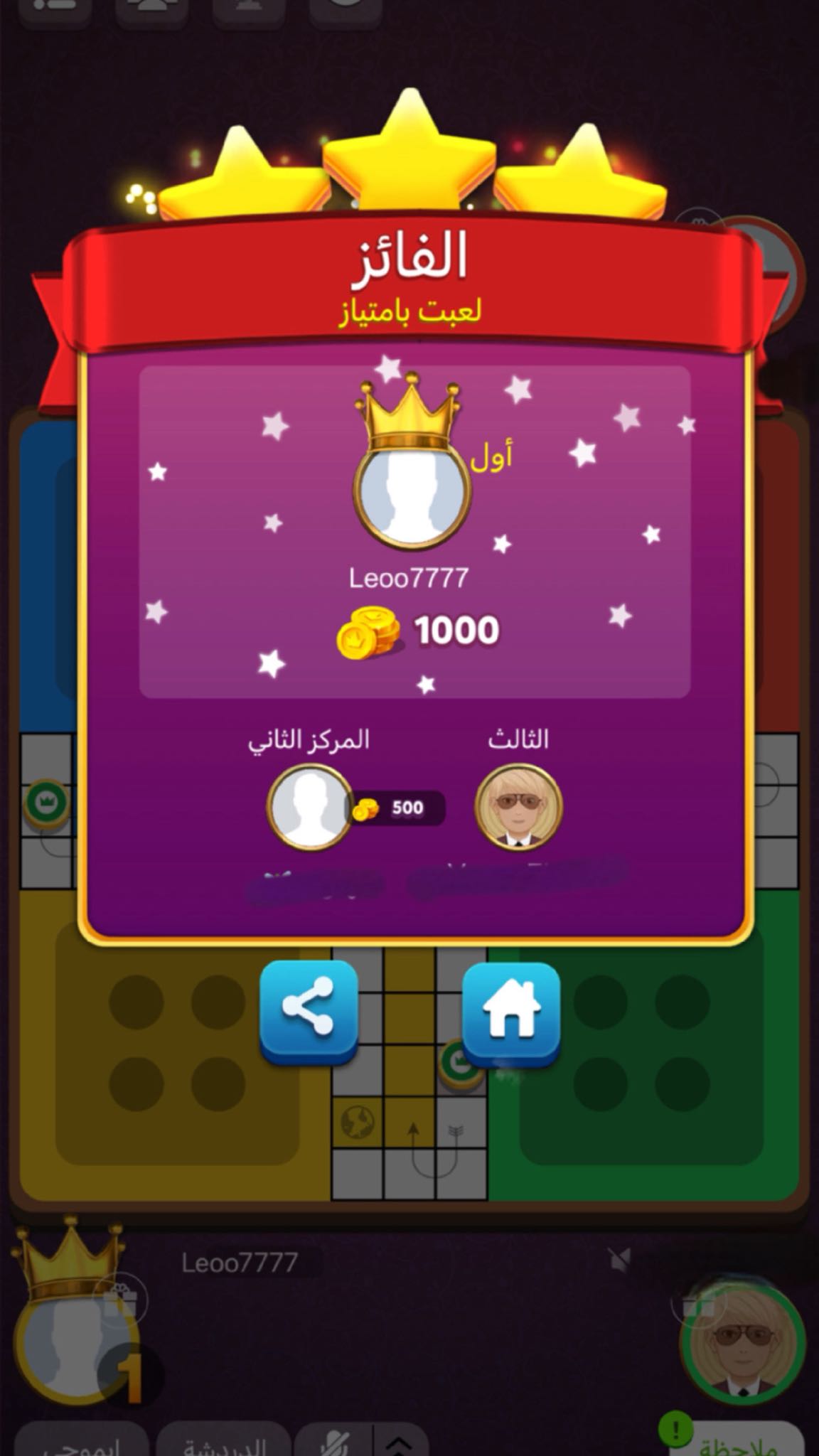Open the third place player's avatar
This screenshot has width=819, height=1456.
pyautogui.click(x=518, y=807)
